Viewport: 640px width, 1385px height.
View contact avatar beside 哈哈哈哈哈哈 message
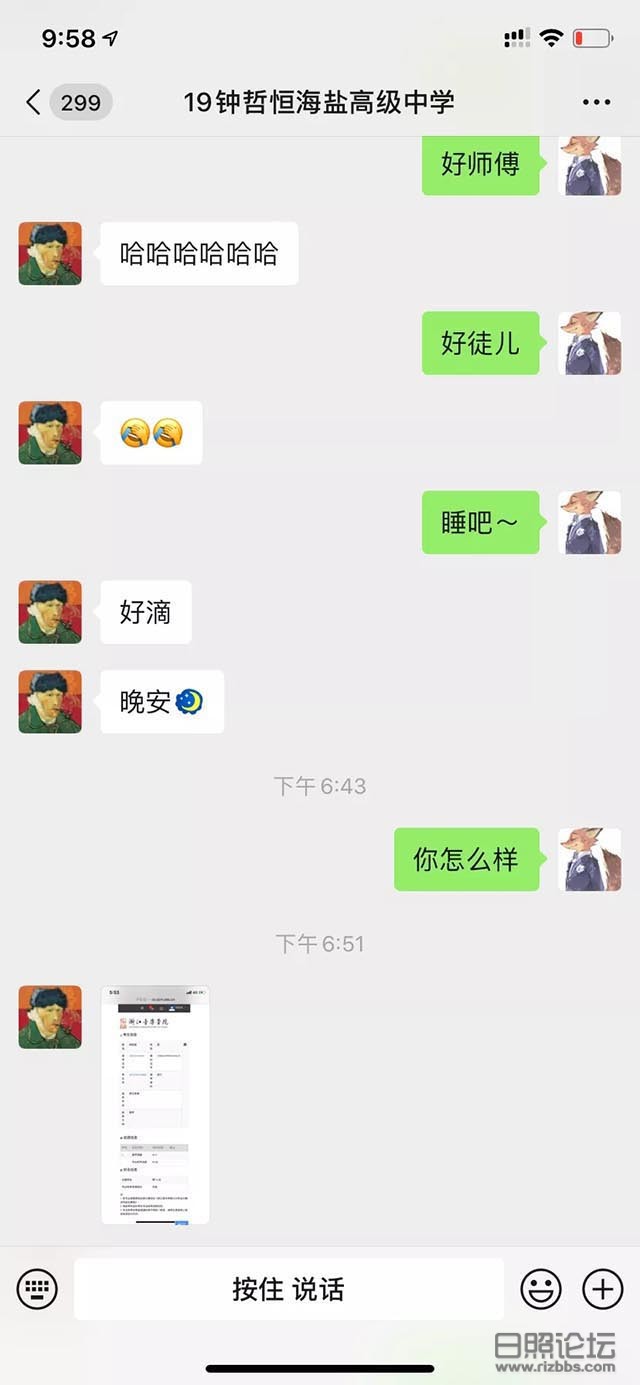[x=50, y=254]
